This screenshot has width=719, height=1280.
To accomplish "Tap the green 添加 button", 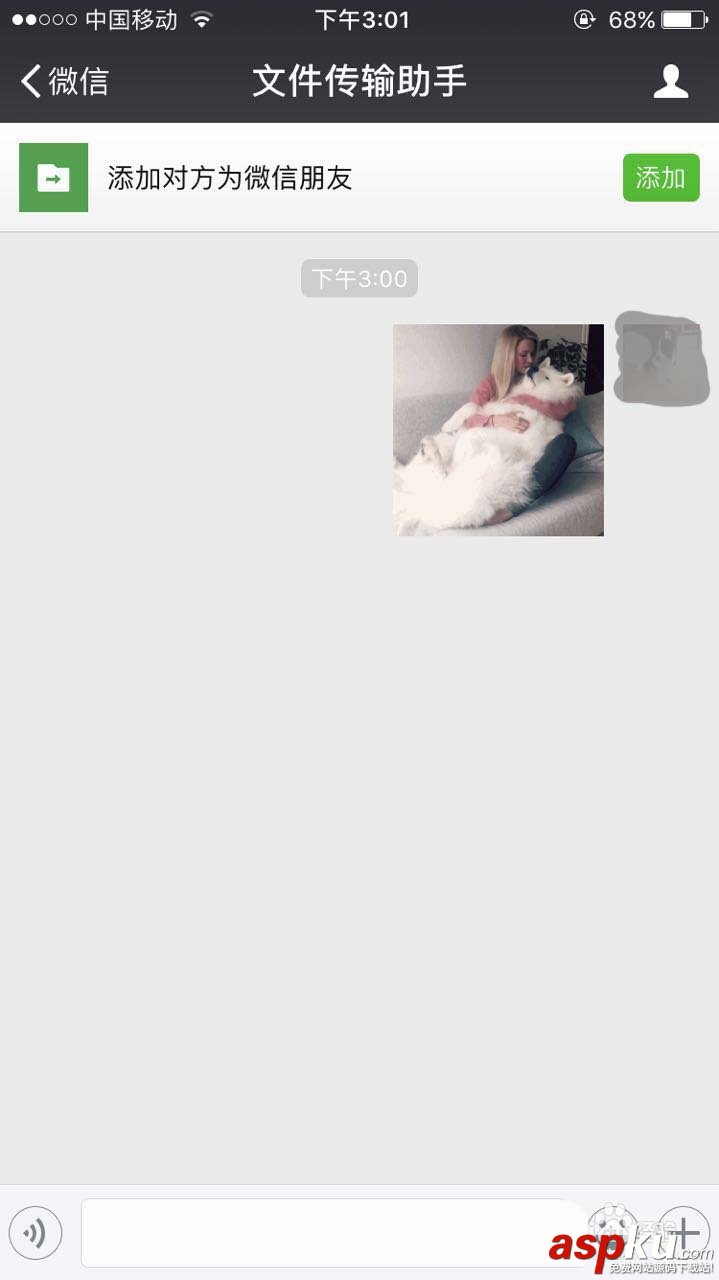I will click(661, 178).
